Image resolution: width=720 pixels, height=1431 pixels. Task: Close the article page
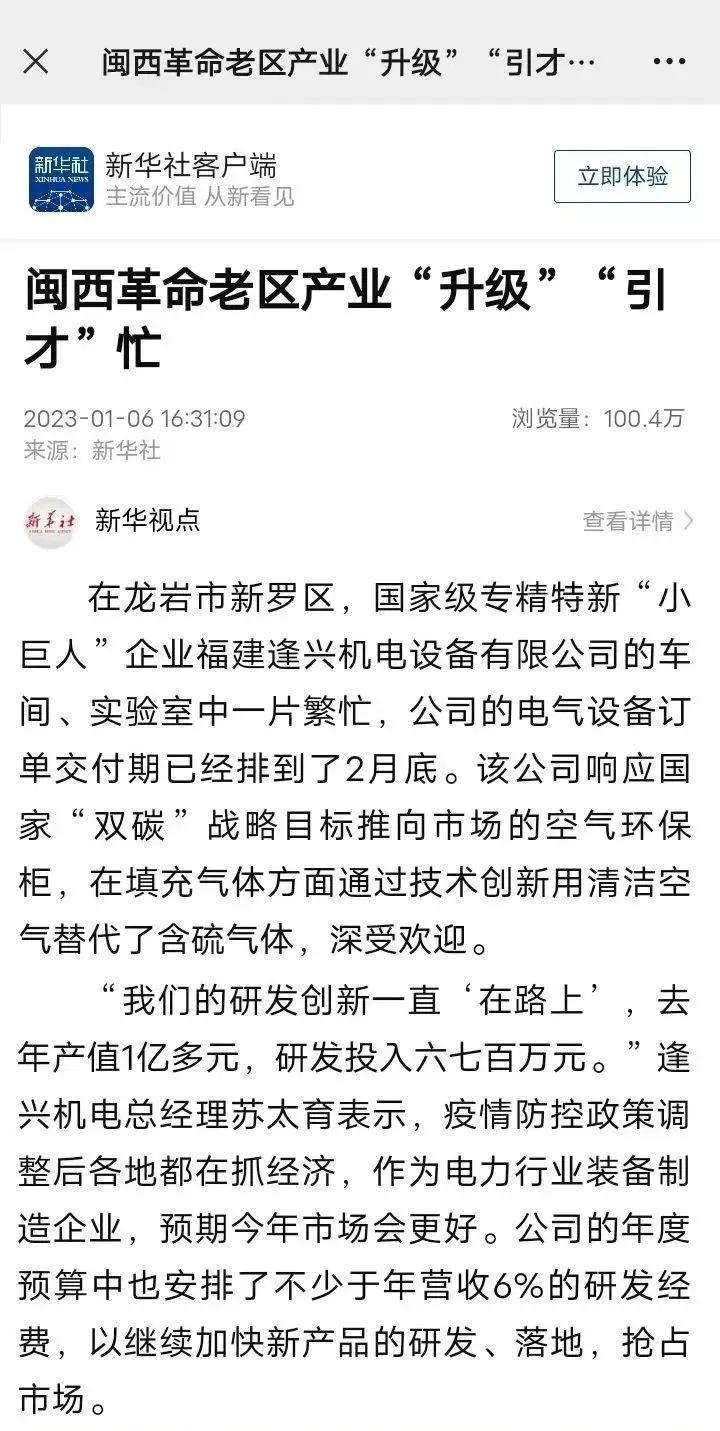click(x=36, y=62)
